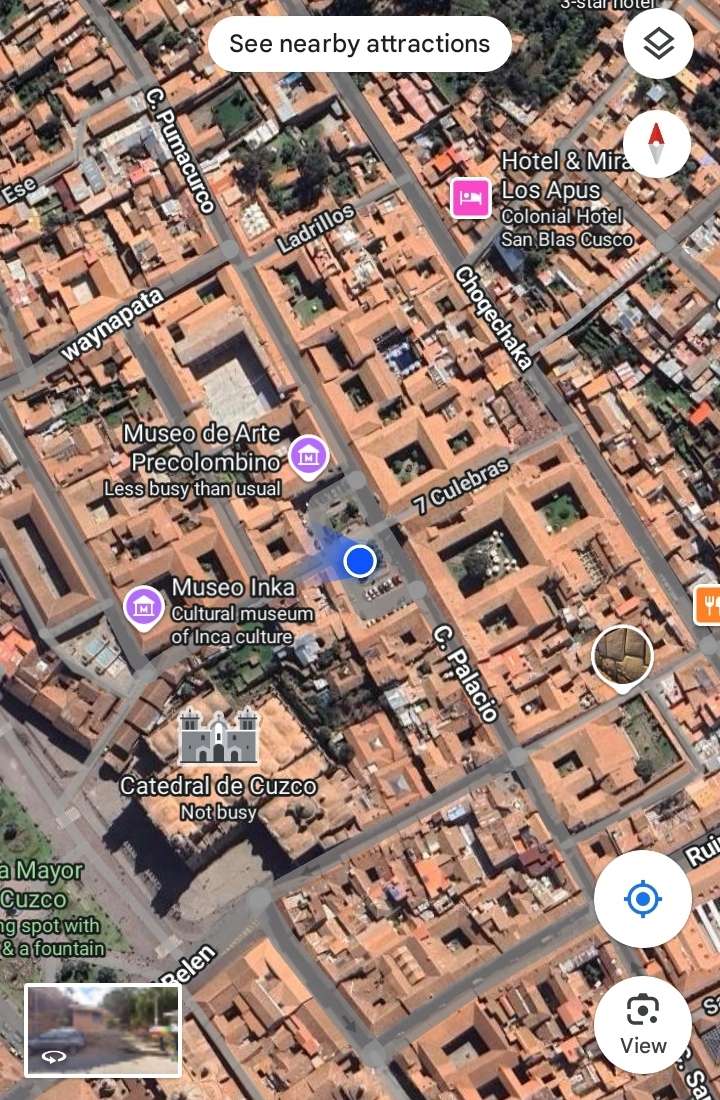Select Hotel Los Apus pin
The width and height of the screenshot is (720, 1100).
tap(469, 197)
